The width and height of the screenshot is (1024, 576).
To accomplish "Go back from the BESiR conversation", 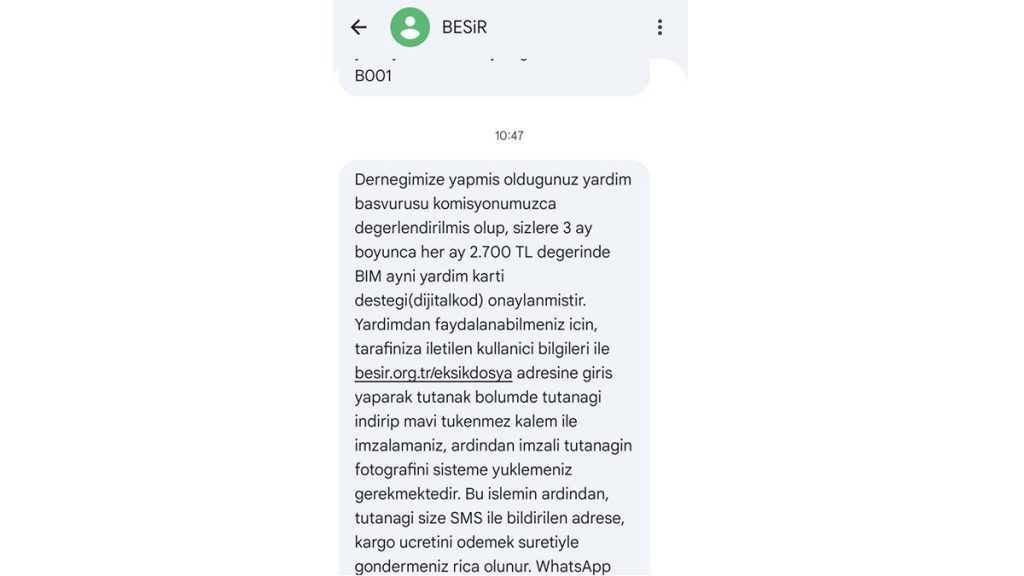I will click(359, 27).
